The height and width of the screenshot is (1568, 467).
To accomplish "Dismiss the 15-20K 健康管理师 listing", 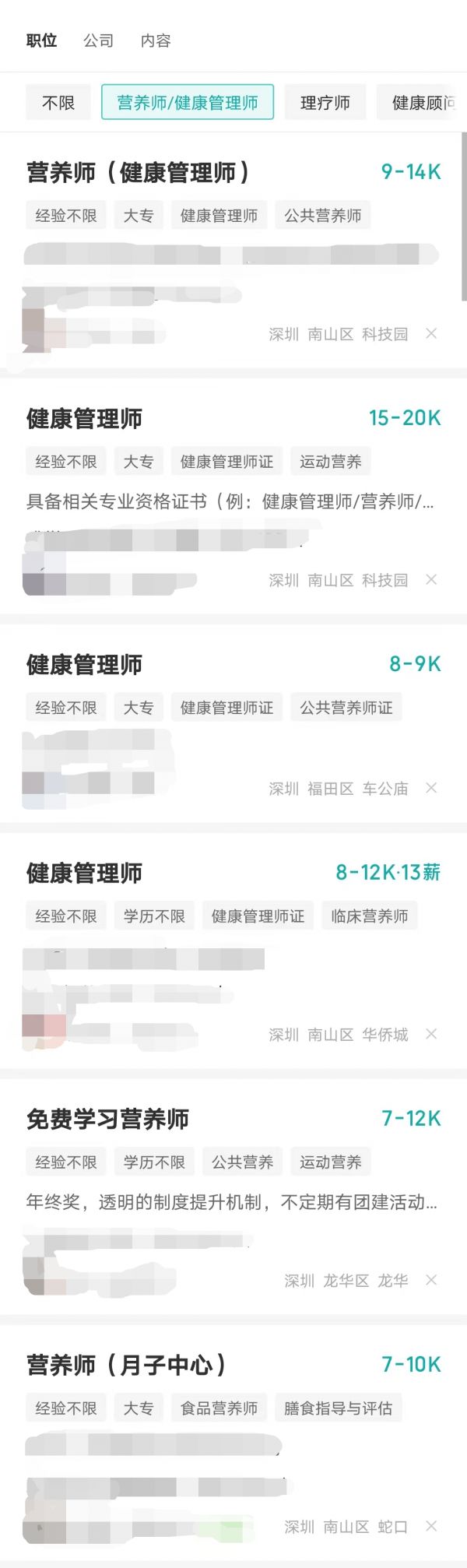I will (431, 580).
